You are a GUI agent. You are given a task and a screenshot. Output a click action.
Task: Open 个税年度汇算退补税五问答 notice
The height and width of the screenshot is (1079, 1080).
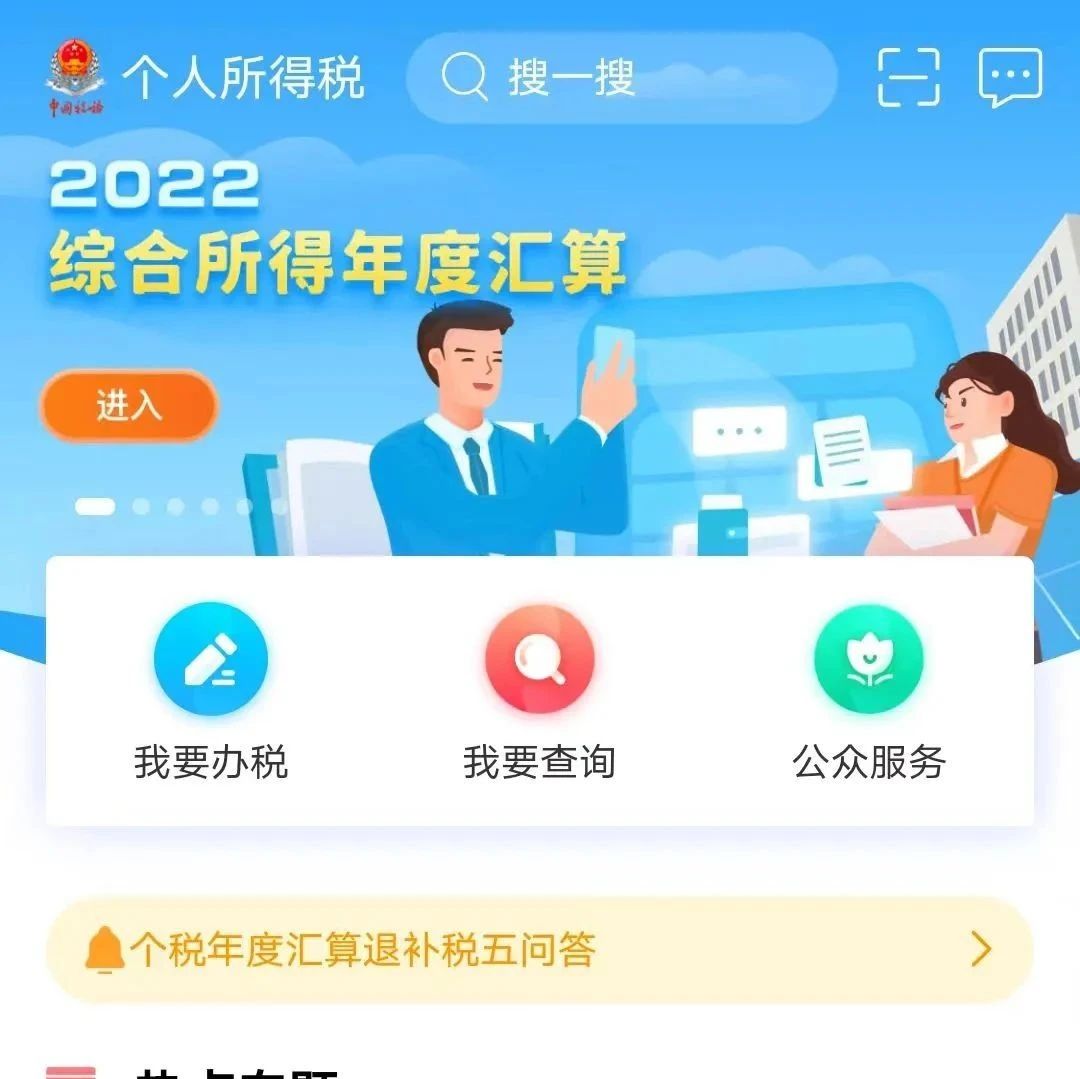540,950
